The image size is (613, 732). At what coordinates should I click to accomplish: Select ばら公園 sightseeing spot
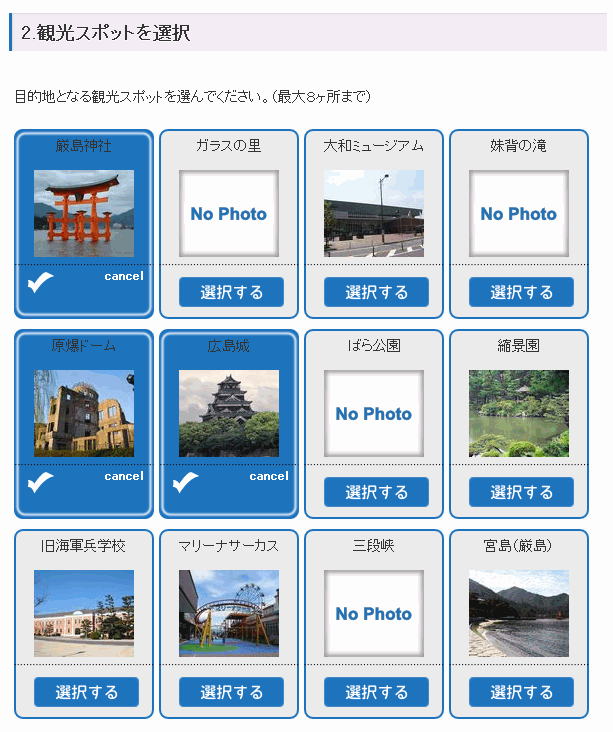click(x=376, y=492)
